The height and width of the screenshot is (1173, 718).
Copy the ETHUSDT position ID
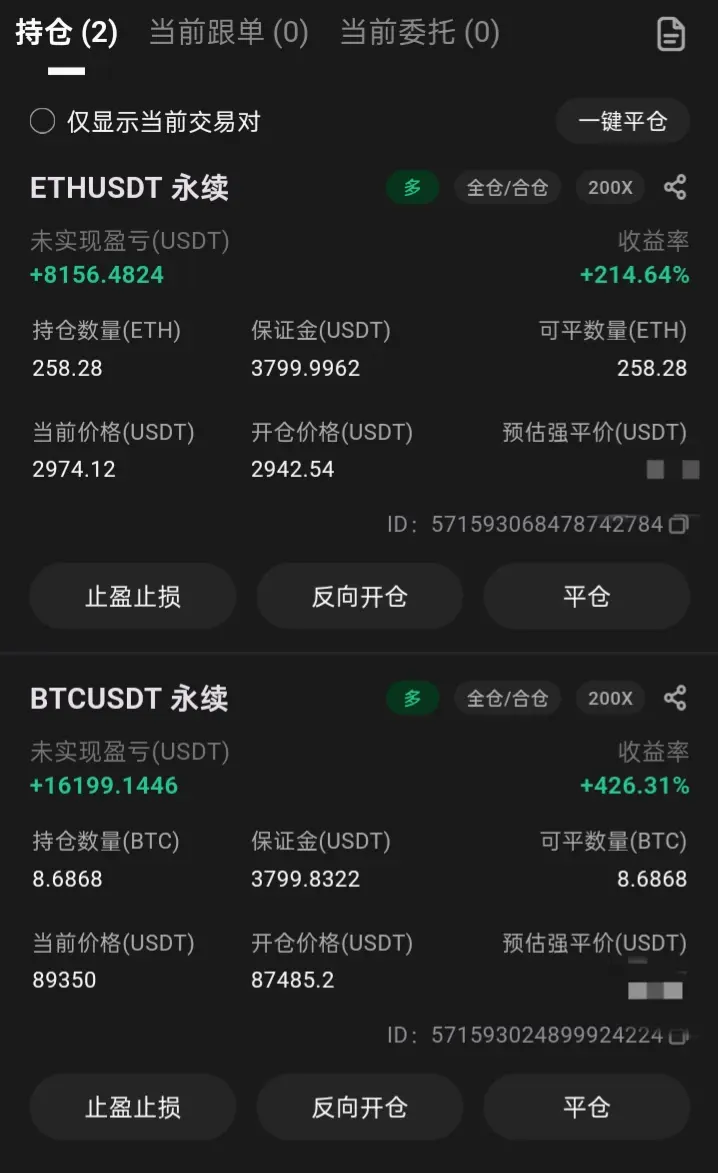678,524
